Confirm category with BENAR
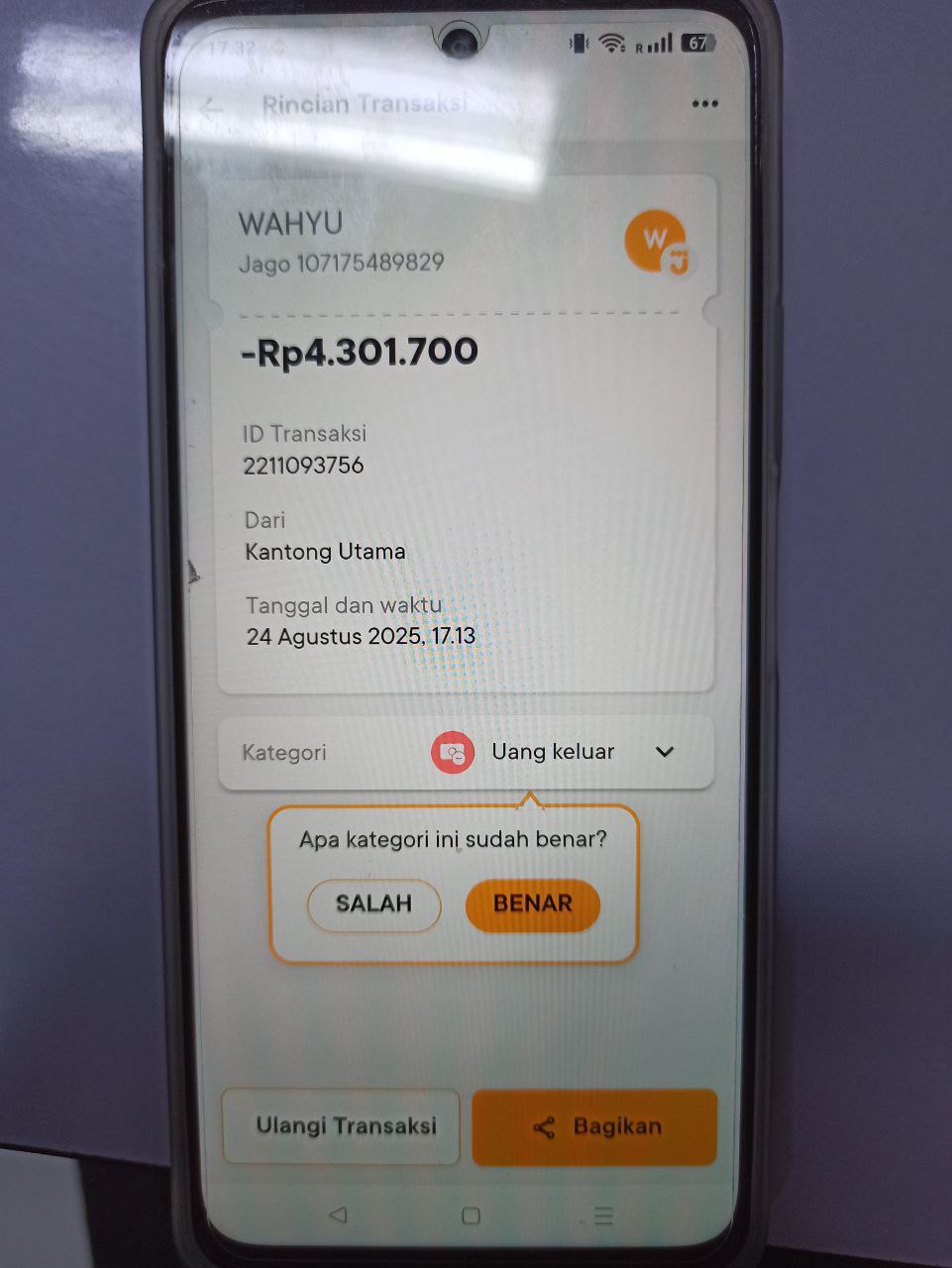 [532, 903]
